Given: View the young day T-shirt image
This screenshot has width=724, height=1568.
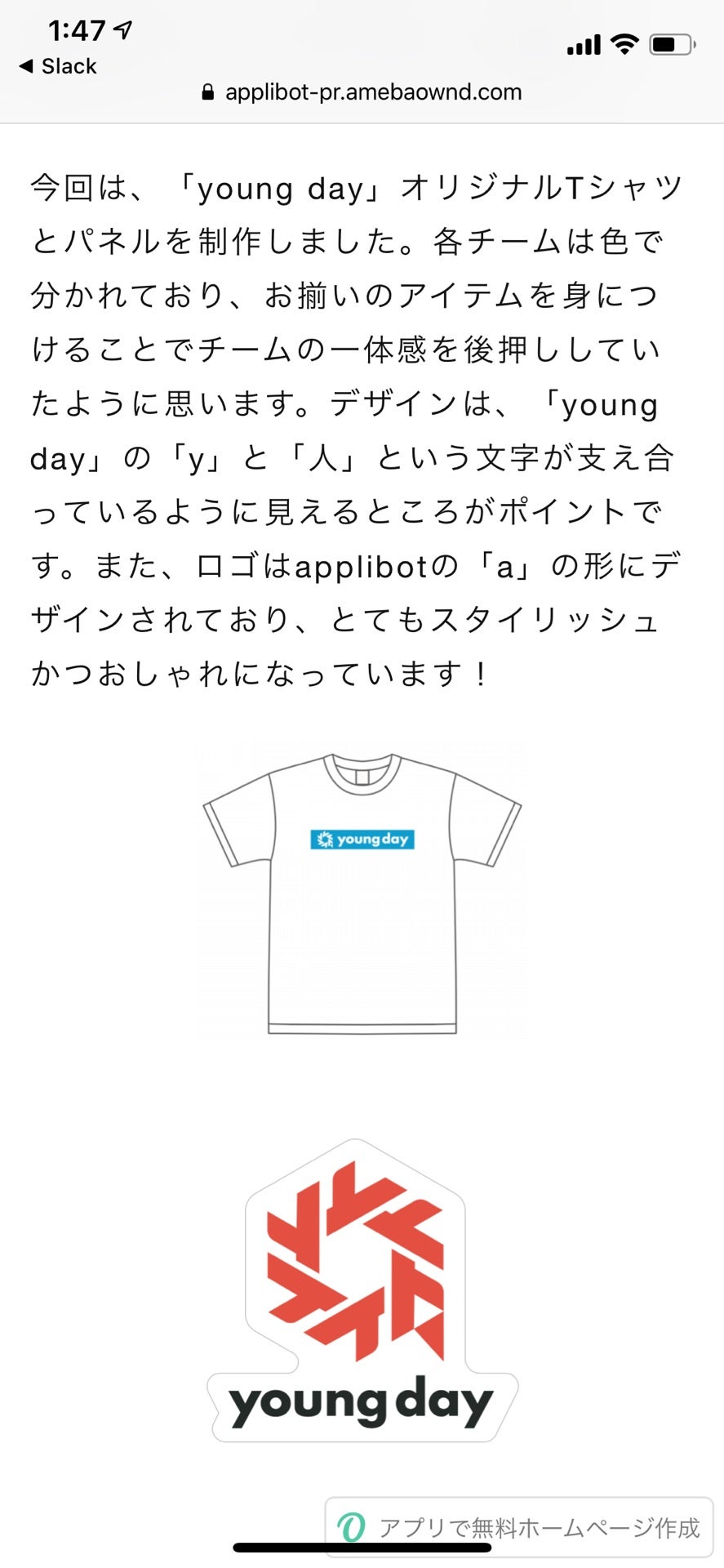Looking at the screenshot, I should tap(362, 890).
